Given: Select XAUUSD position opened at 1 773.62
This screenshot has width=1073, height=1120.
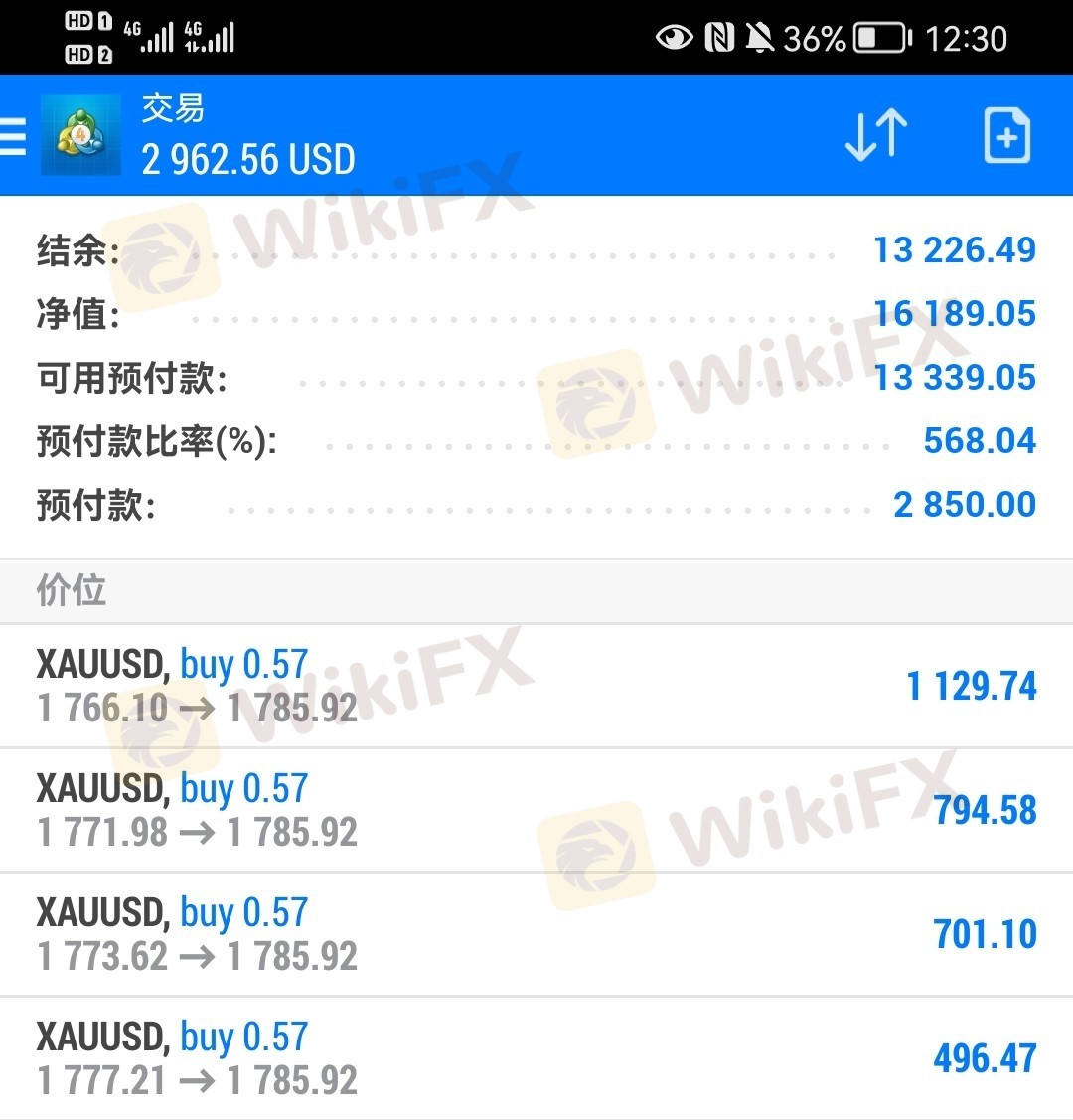Looking at the screenshot, I should [536, 934].
